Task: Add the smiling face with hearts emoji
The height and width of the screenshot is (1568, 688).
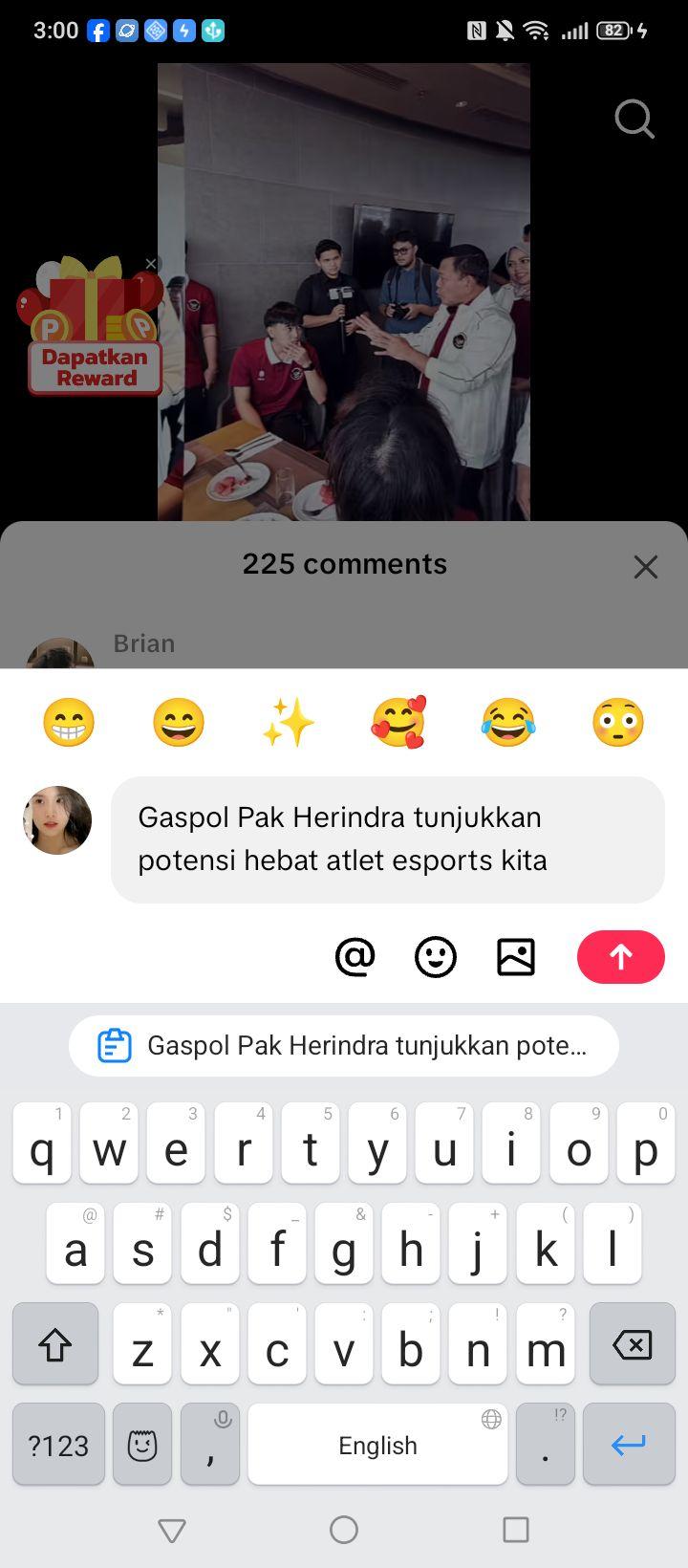Action: (x=398, y=722)
